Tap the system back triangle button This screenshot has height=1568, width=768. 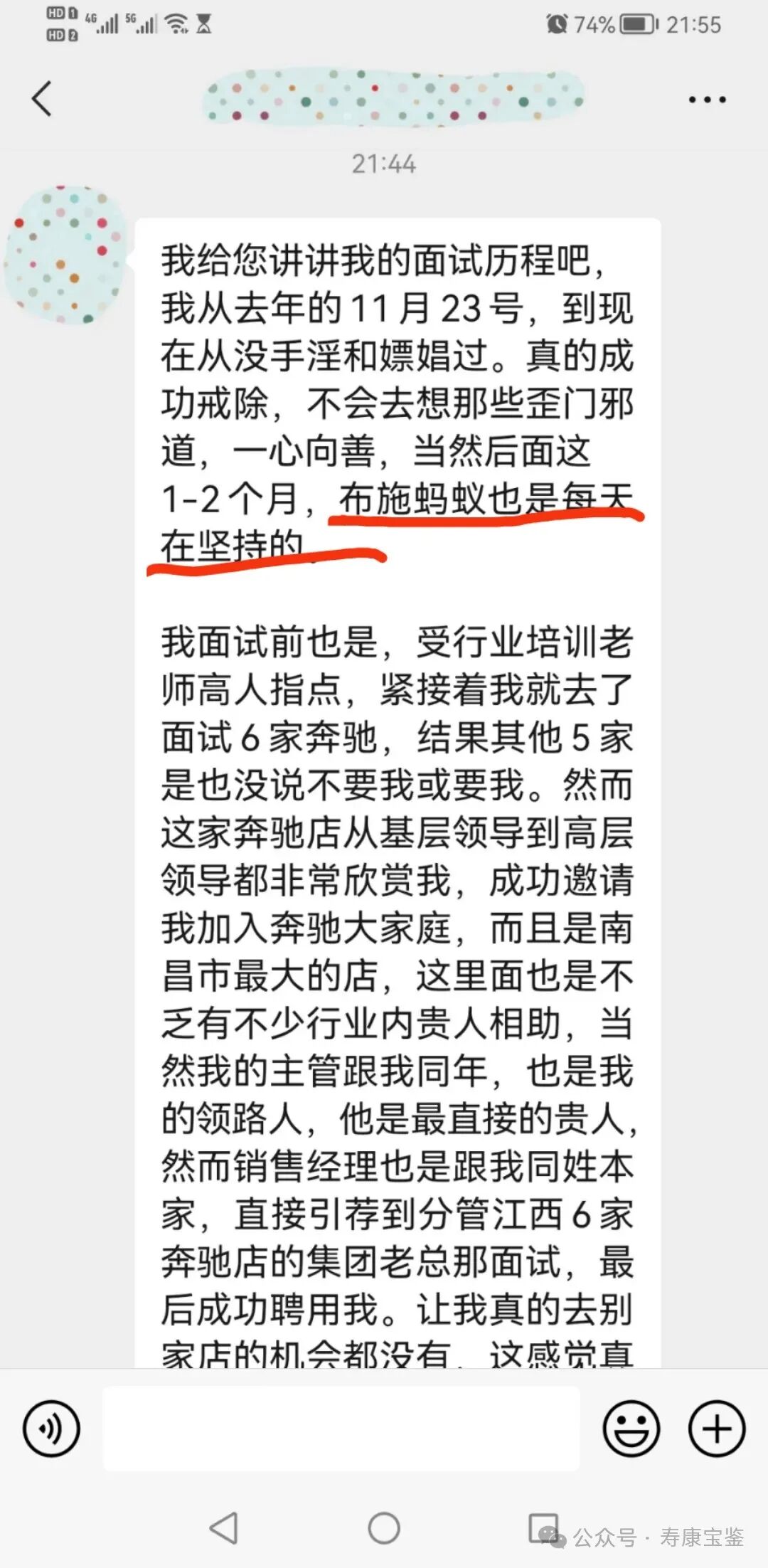tap(224, 1527)
